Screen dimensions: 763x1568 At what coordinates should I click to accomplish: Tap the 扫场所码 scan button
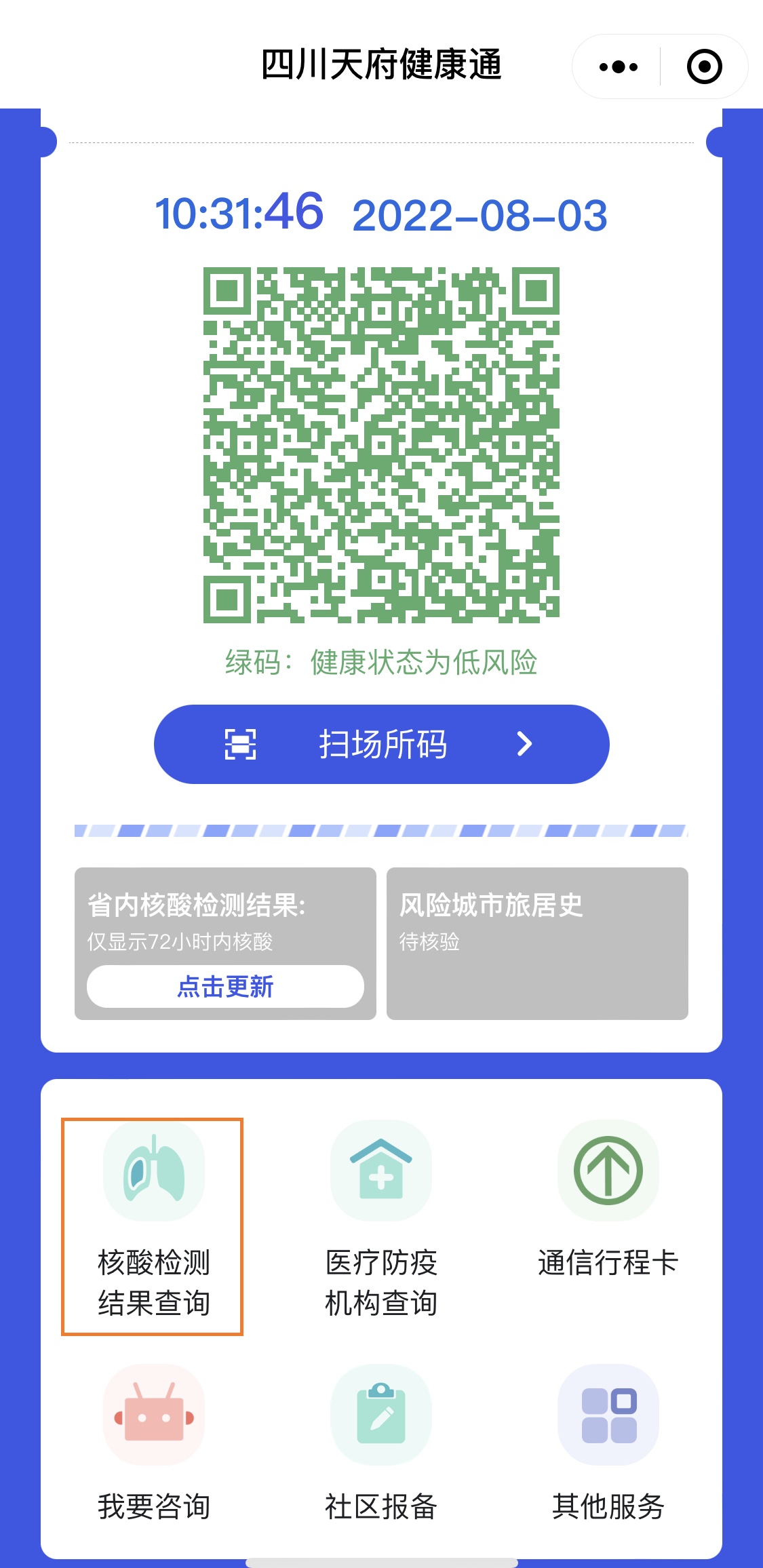click(x=381, y=744)
